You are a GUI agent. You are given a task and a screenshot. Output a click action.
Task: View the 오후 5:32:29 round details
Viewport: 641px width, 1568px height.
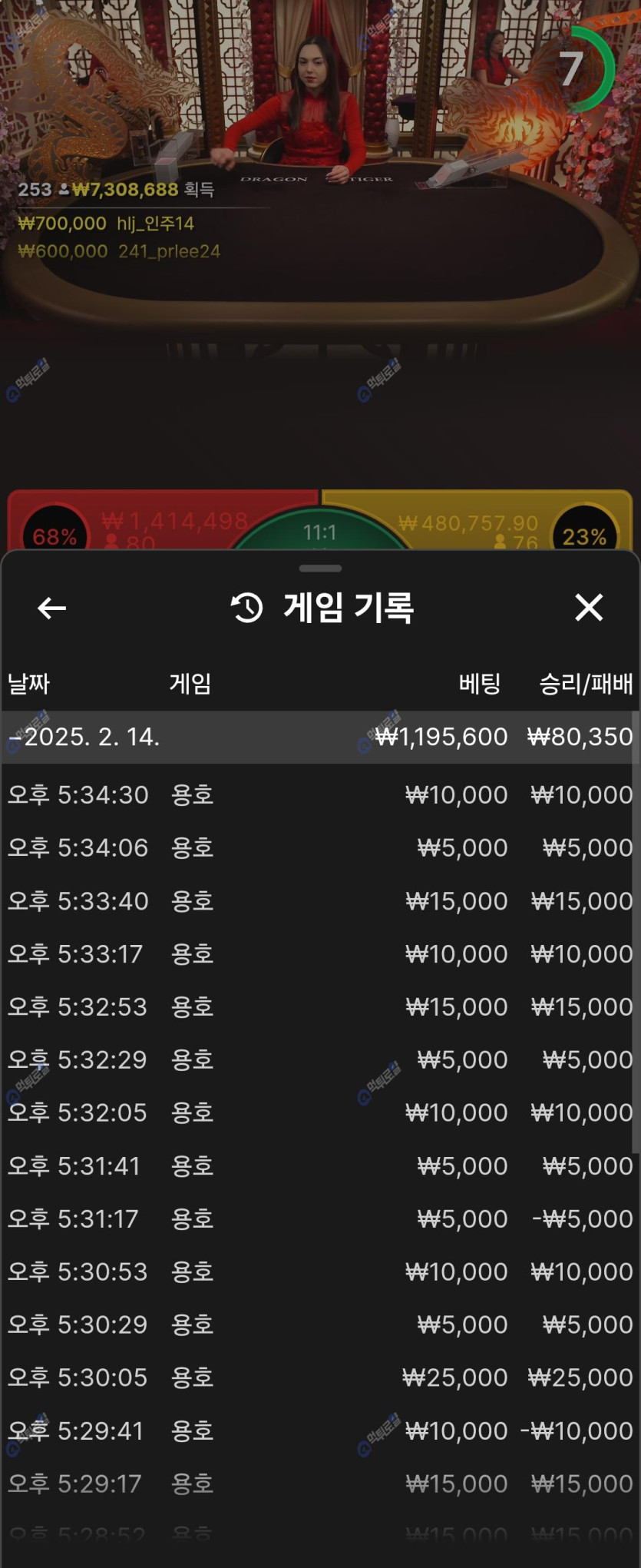coord(319,1059)
